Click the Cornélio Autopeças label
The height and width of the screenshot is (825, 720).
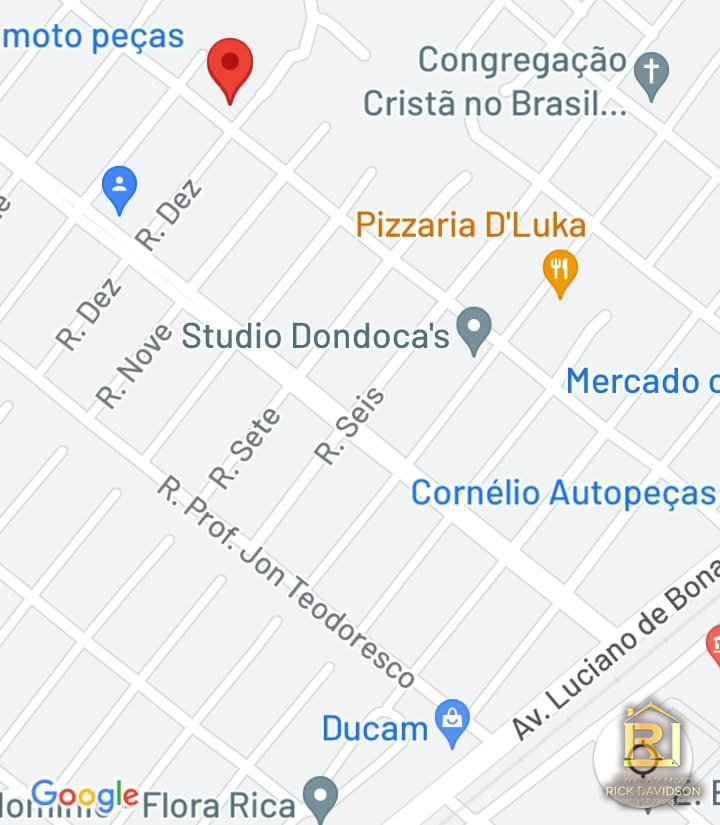click(562, 491)
